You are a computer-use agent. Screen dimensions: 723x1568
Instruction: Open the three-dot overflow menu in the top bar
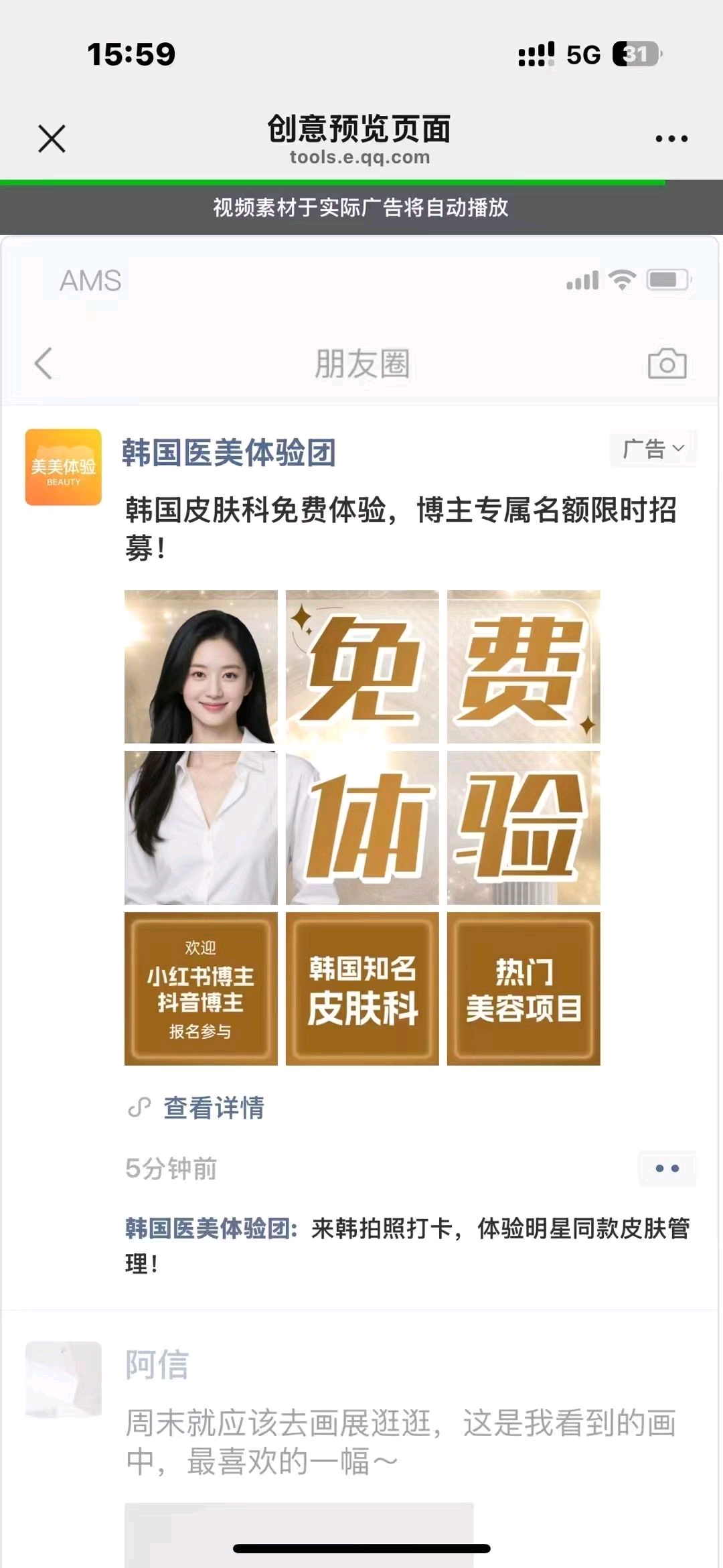click(671, 139)
